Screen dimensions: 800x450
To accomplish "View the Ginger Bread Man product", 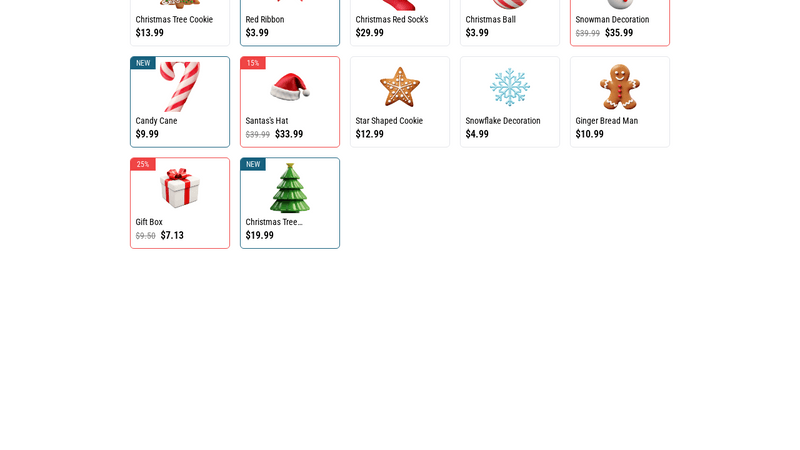I will click(x=620, y=102).
